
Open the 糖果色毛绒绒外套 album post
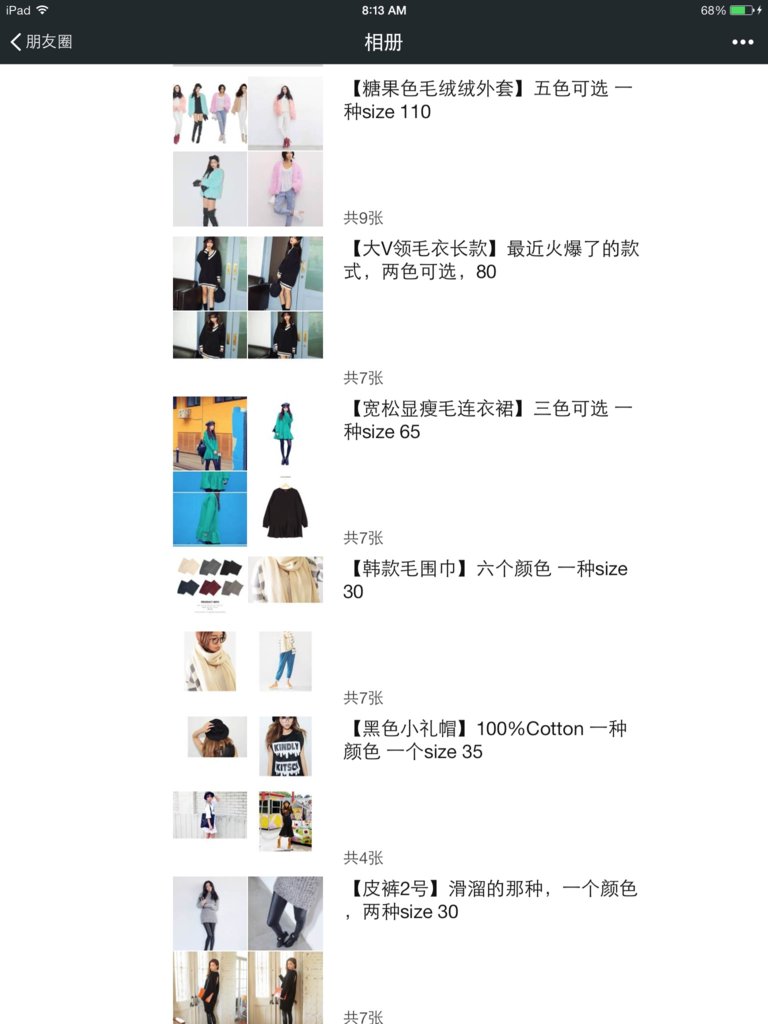[x=488, y=100]
